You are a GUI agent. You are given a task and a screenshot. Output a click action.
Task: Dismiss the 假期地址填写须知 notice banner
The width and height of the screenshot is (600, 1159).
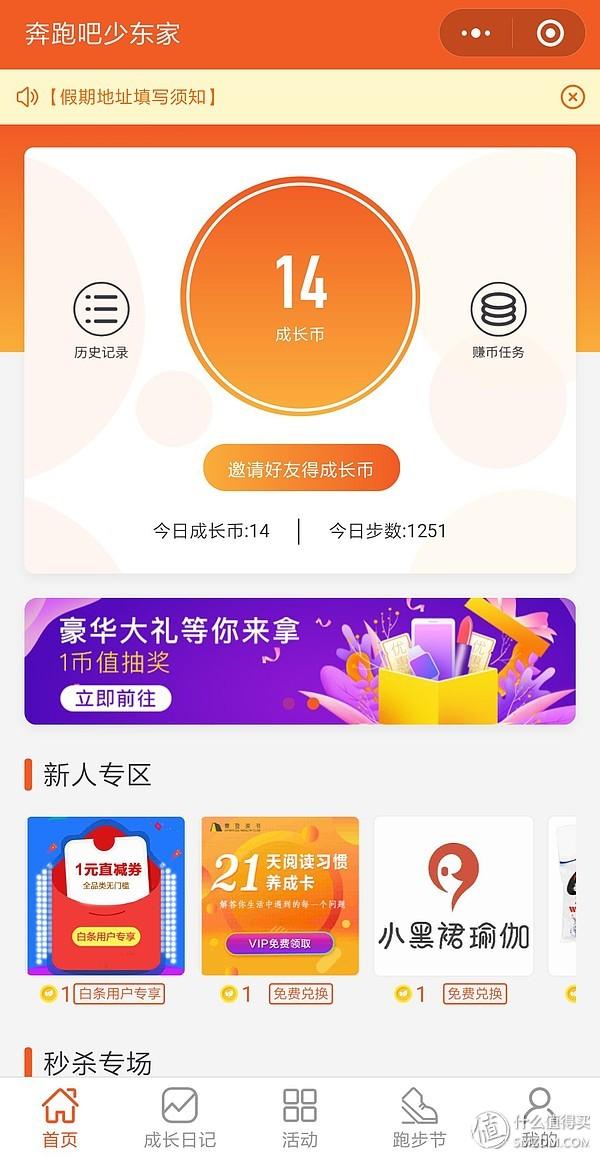tap(572, 97)
